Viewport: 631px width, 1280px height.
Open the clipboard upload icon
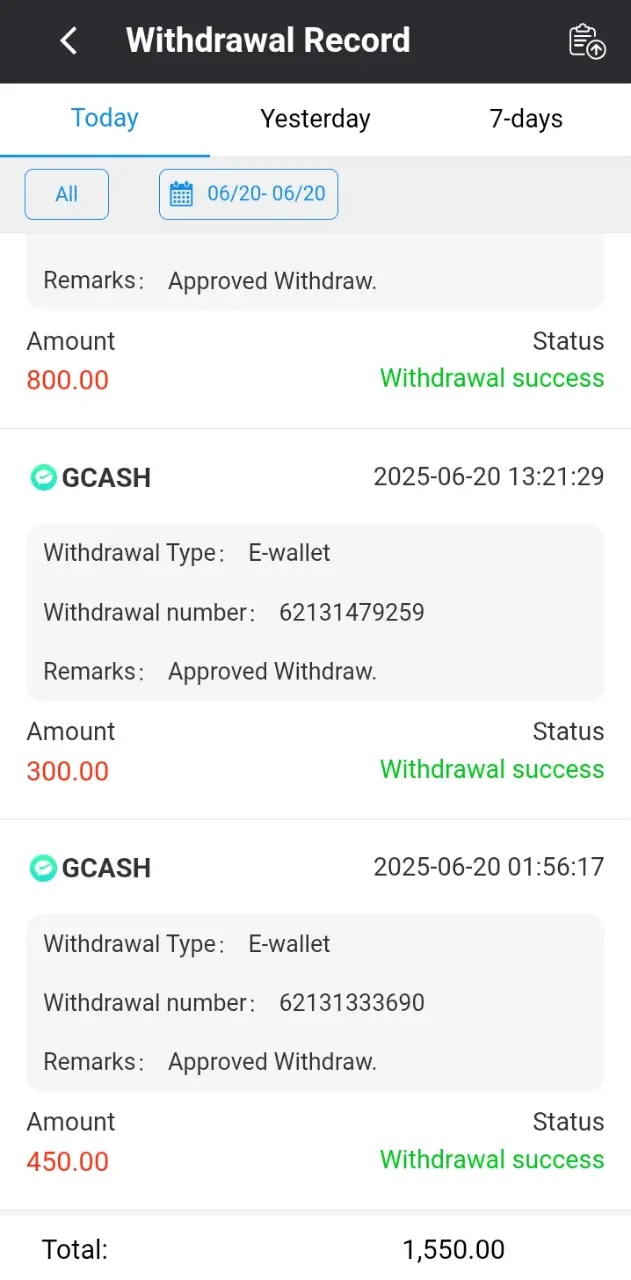(587, 41)
